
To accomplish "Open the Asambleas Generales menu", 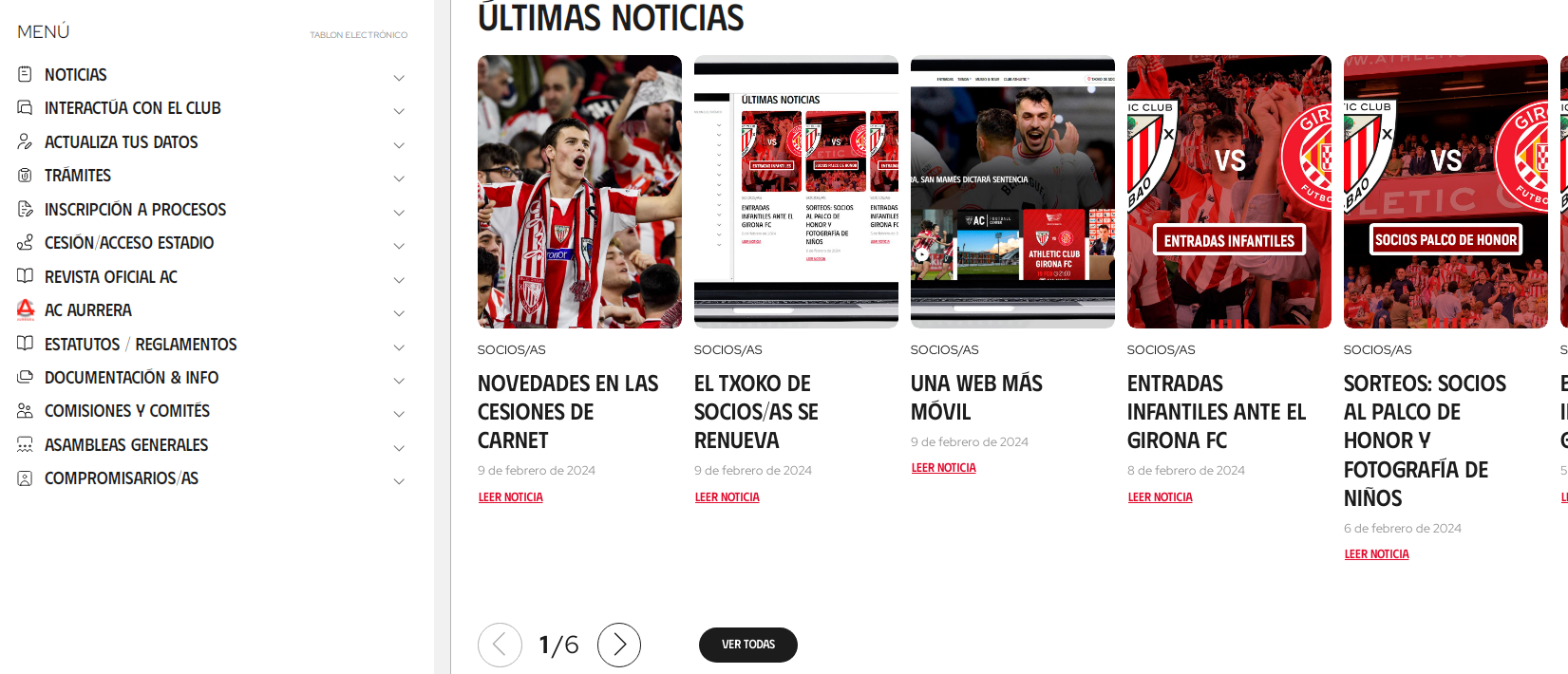I will click(126, 445).
